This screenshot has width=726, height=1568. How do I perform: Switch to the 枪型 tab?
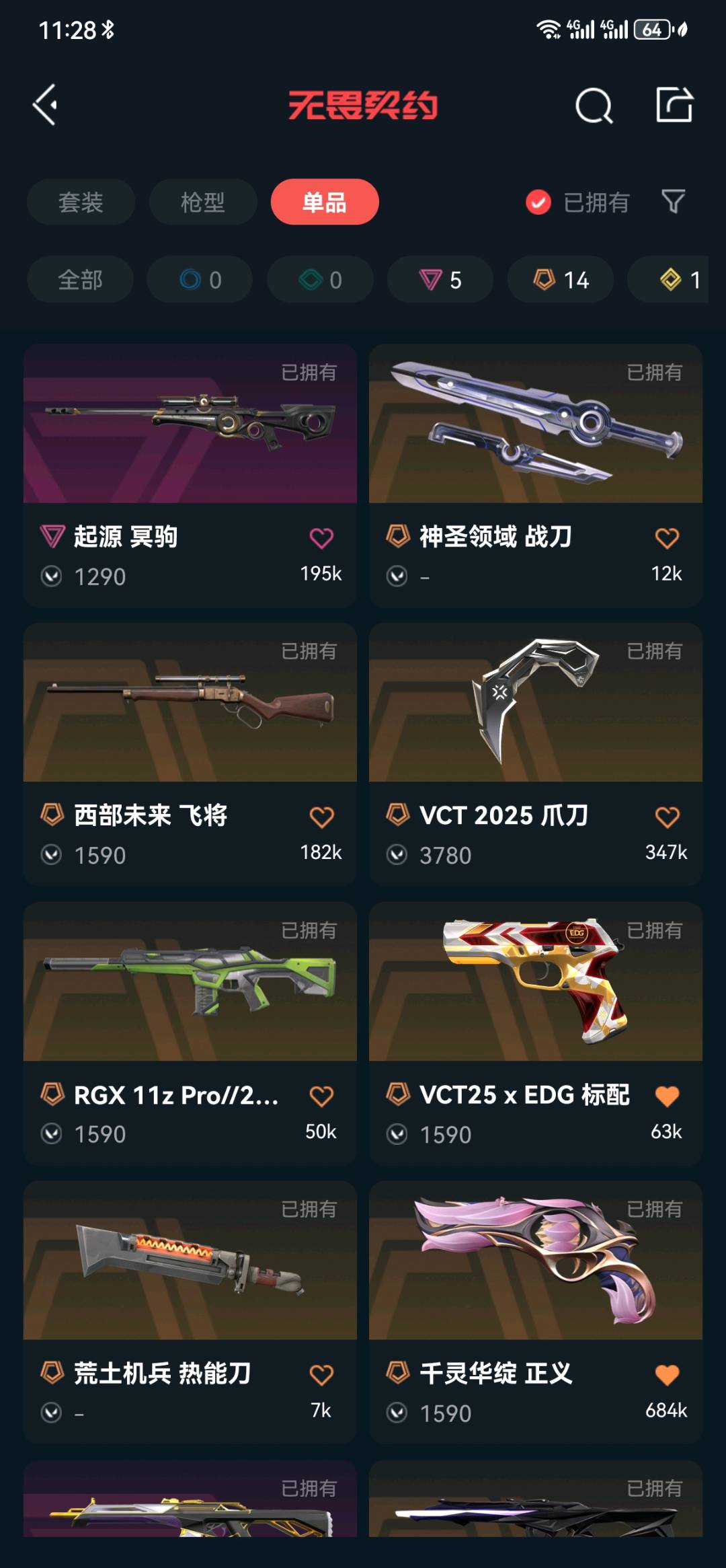202,202
